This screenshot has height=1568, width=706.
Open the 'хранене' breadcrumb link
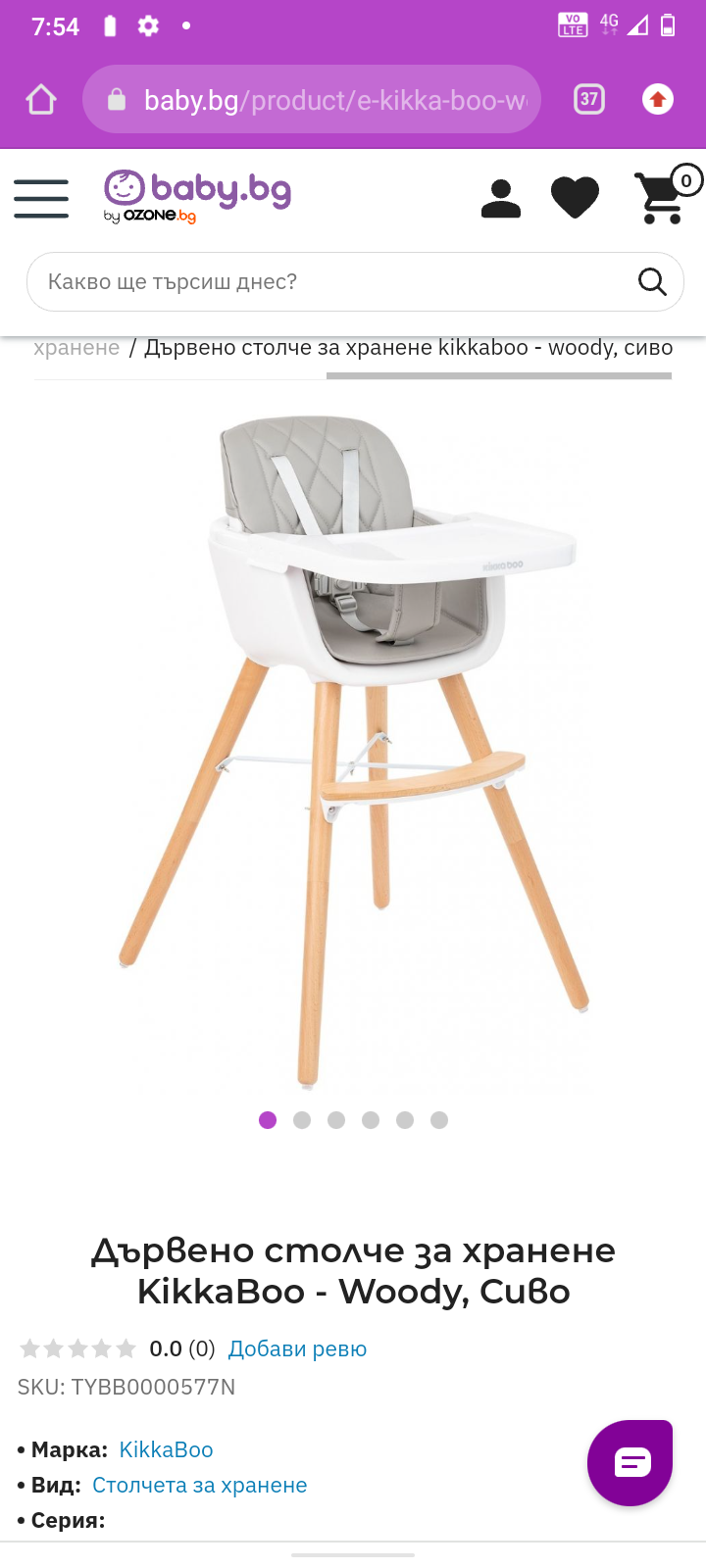pyautogui.click(x=76, y=348)
